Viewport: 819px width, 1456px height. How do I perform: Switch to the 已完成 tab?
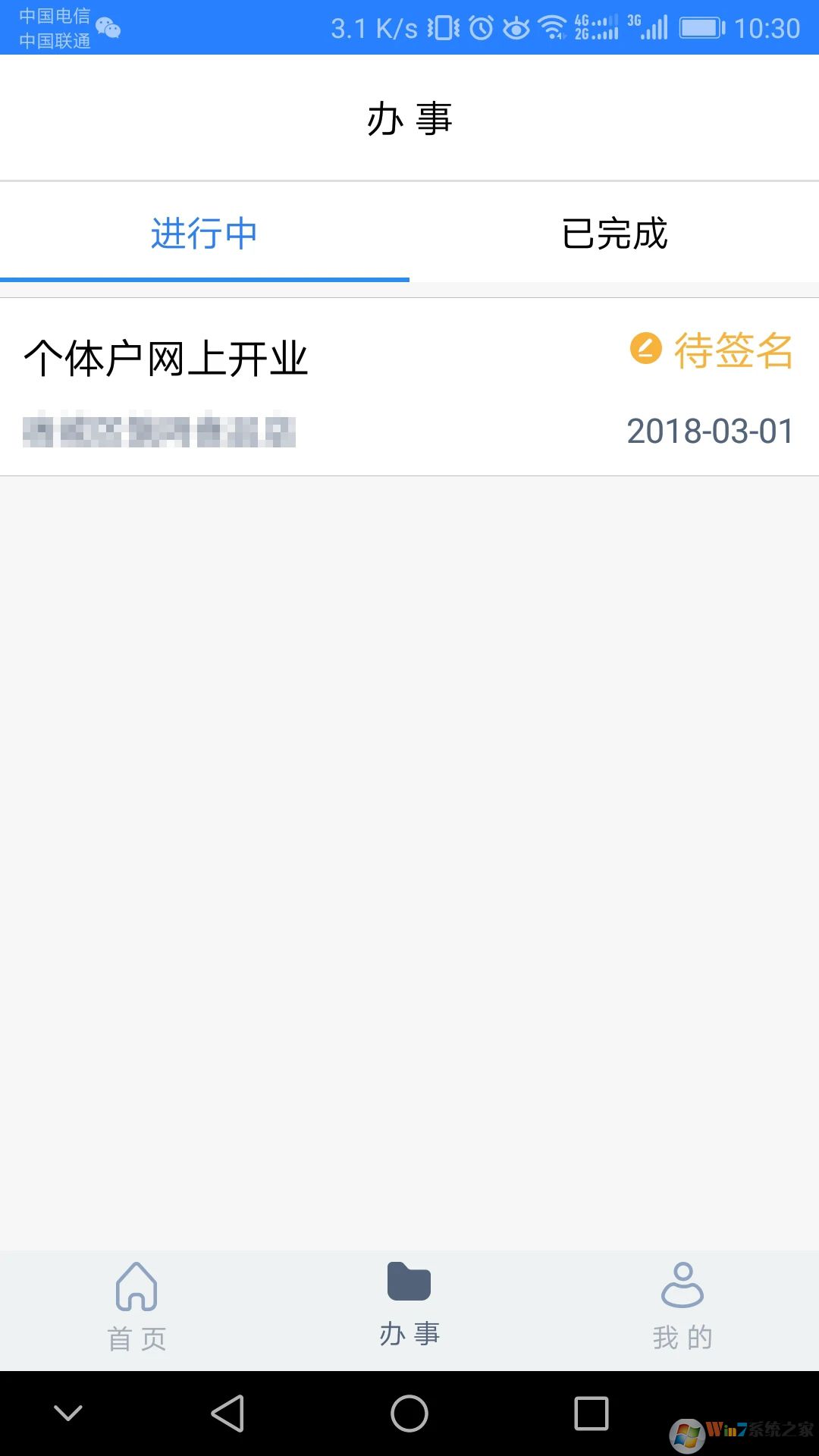pyautogui.click(x=614, y=234)
